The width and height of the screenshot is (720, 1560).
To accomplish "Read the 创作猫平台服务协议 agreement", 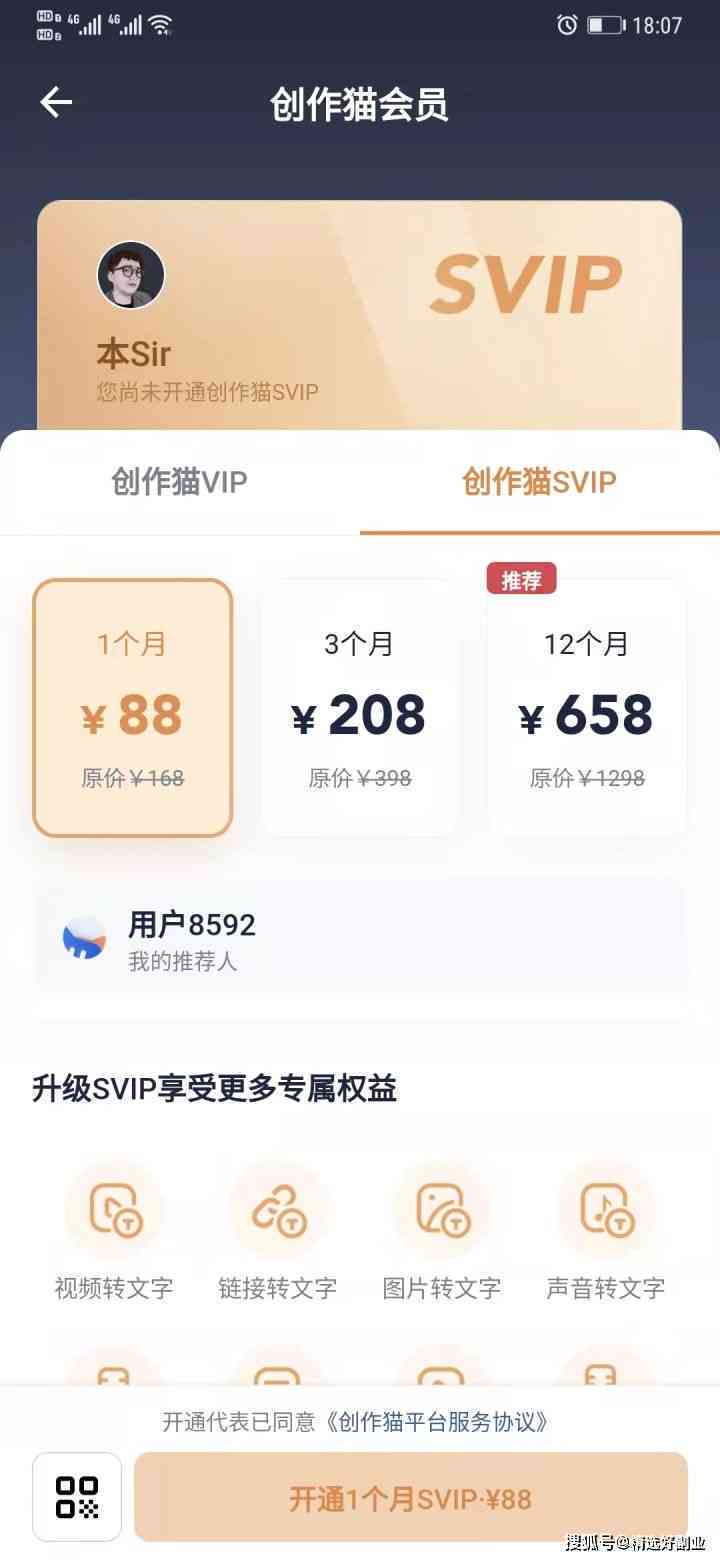I will [x=442, y=1421].
